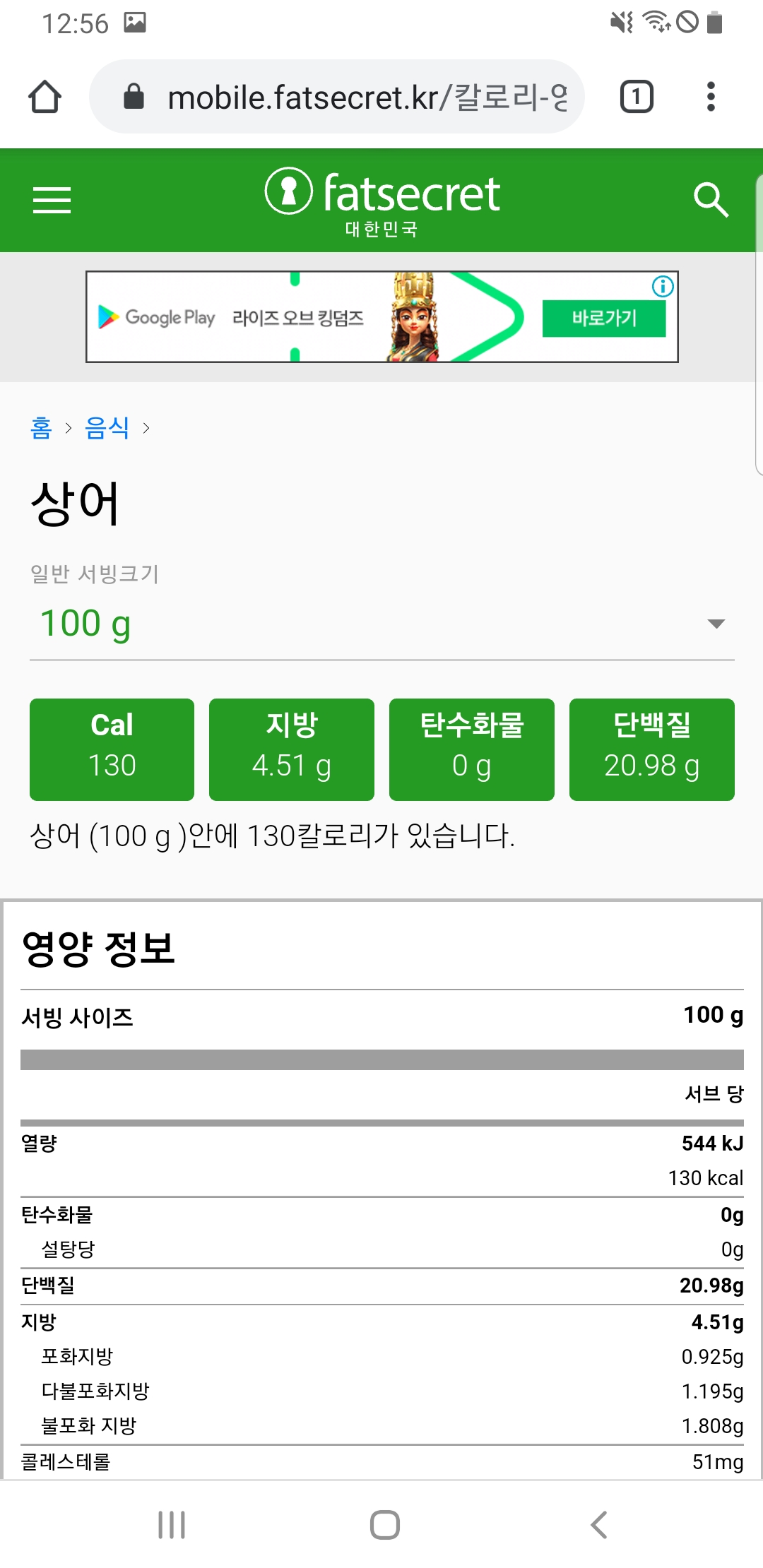Screen dimensions: 763x1568
Task: Open the hamburger menu in the green header
Action: point(52,200)
